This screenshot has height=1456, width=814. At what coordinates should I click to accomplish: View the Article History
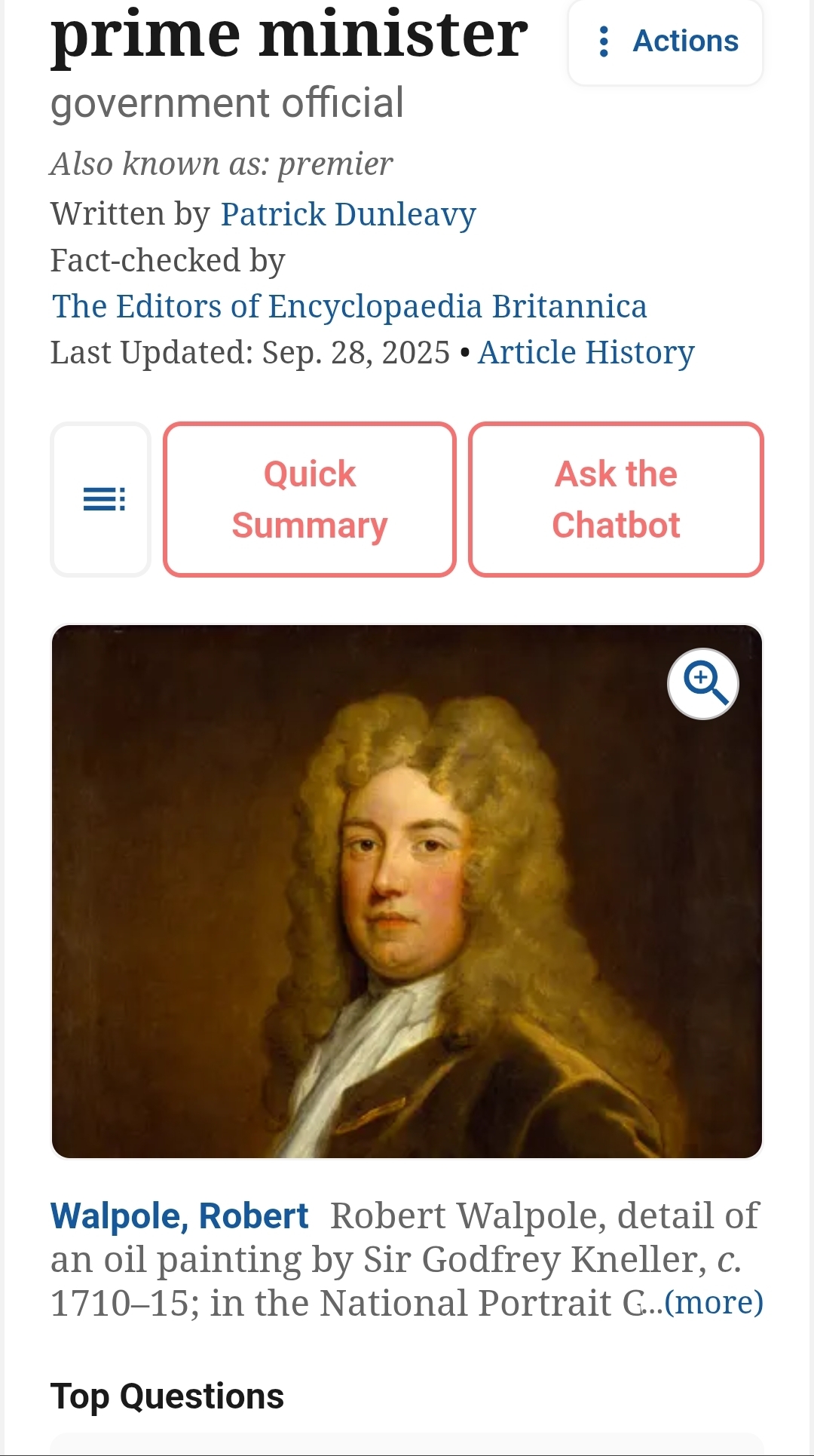586,352
